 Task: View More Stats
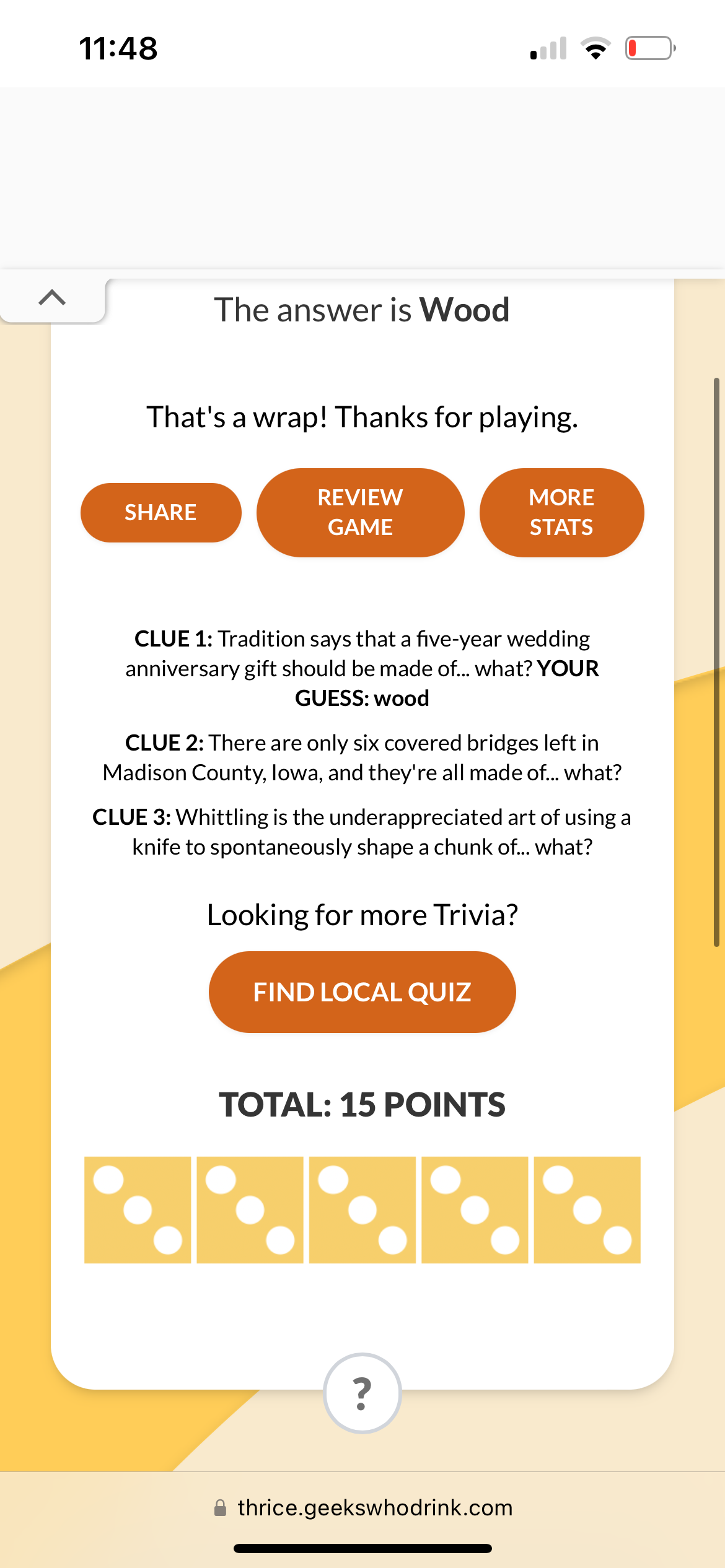[x=561, y=513]
